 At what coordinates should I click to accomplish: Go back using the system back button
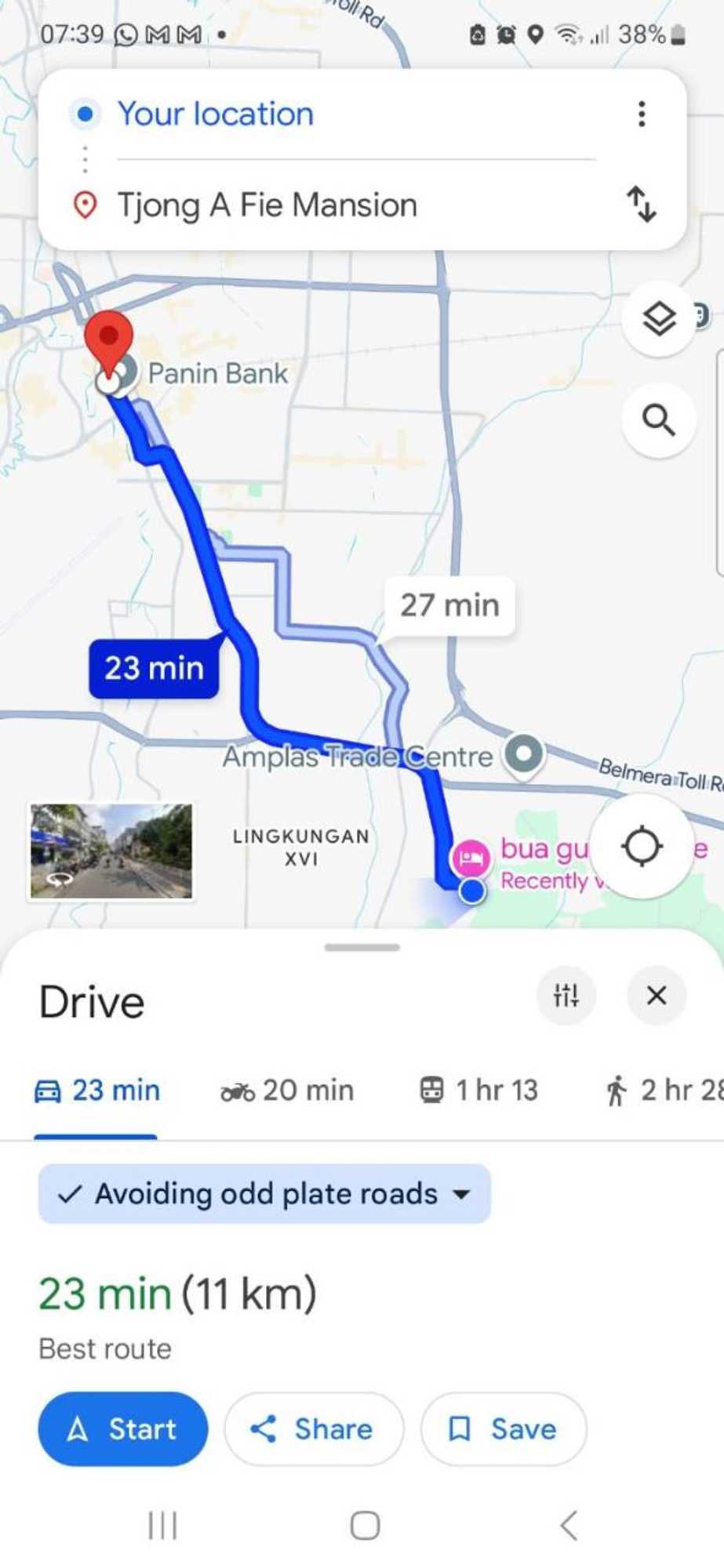pyautogui.click(x=569, y=1526)
